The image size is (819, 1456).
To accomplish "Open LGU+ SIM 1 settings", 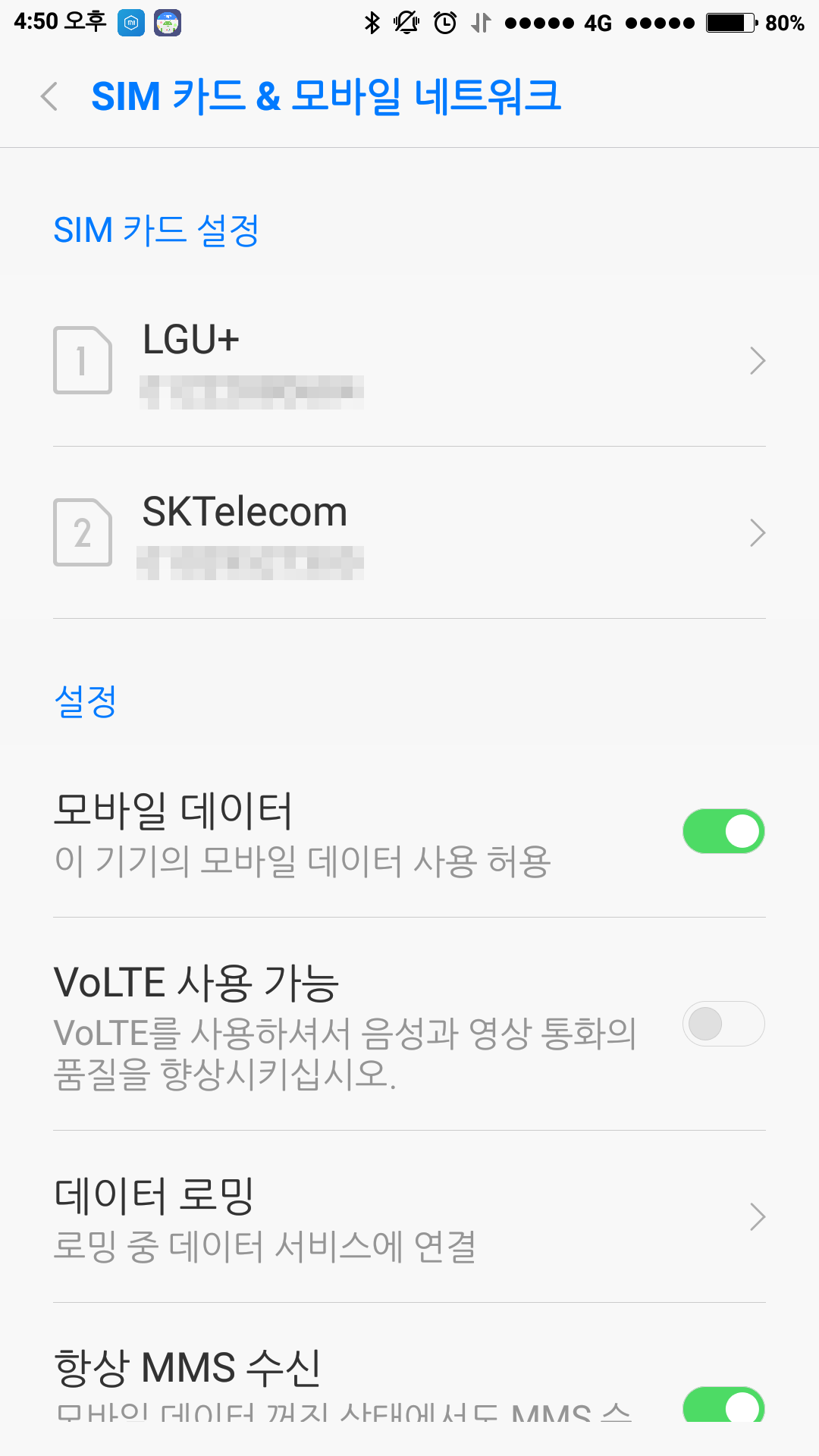I will 409,360.
